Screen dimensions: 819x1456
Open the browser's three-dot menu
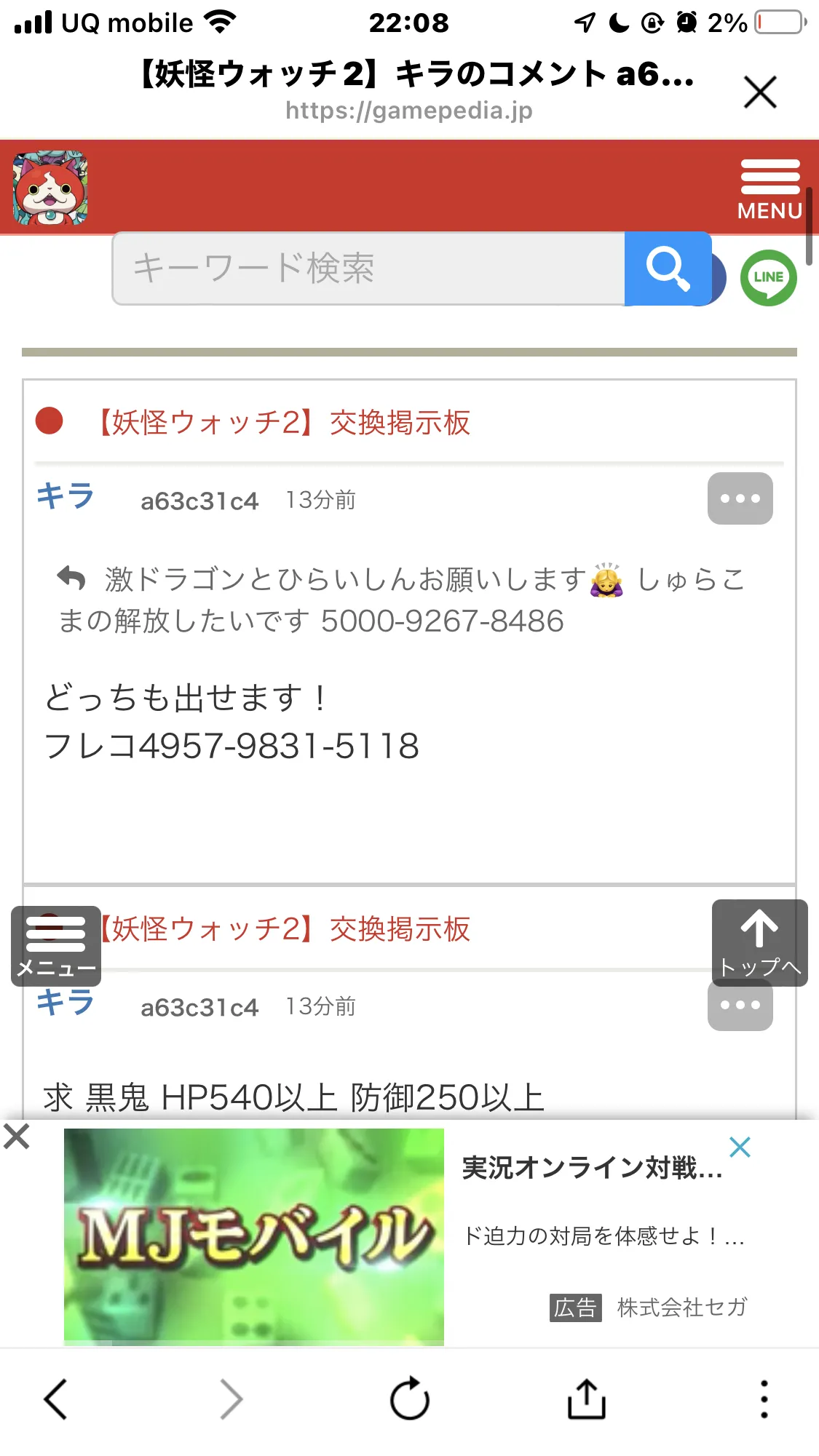click(x=764, y=1399)
